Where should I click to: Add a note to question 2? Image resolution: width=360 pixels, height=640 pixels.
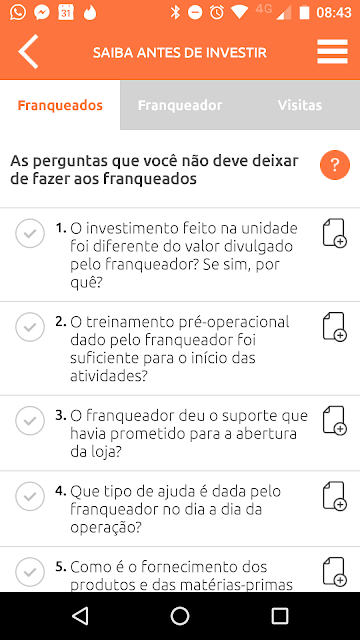(x=334, y=327)
